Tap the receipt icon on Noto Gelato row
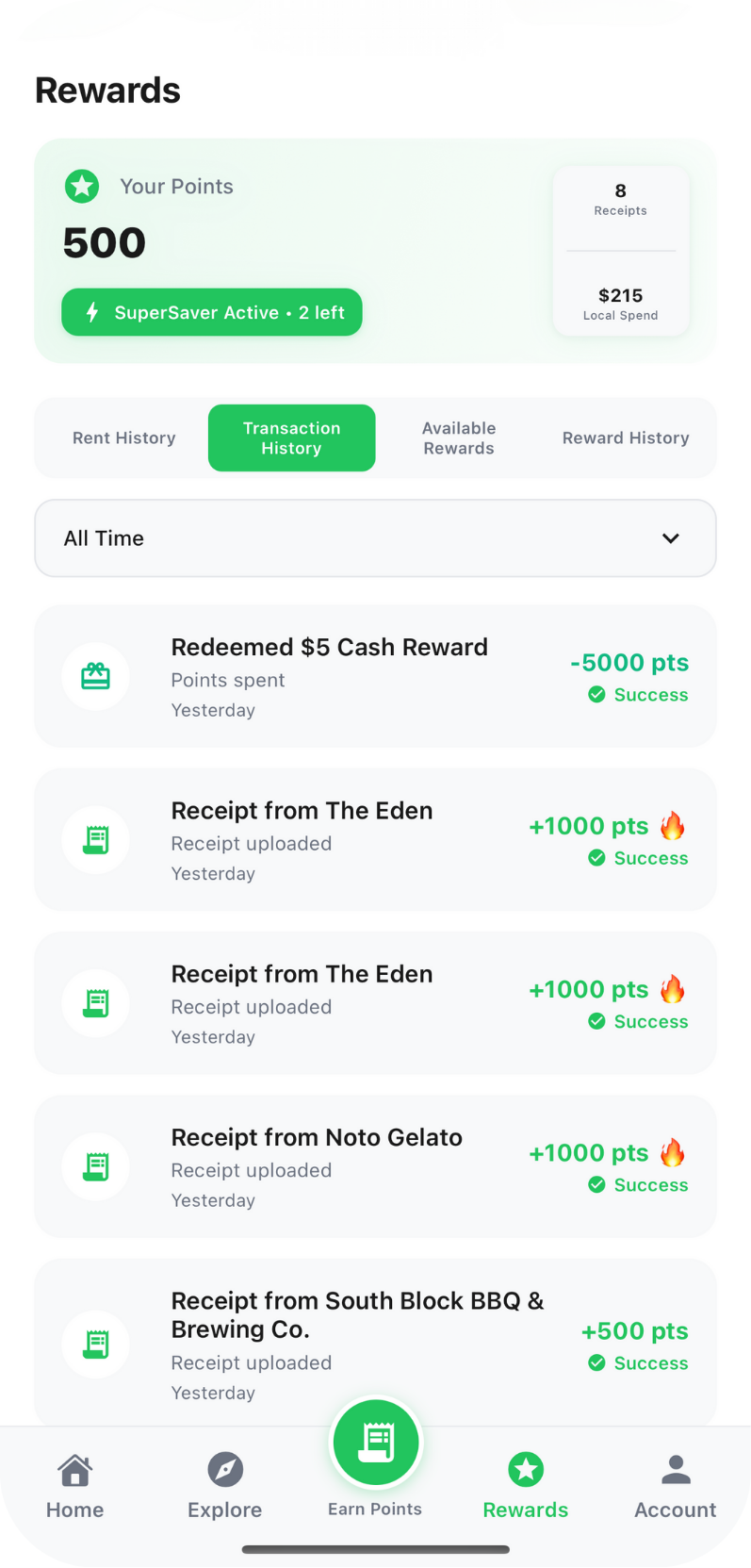The image size is (751, 1568). (x=95, y=1166)
